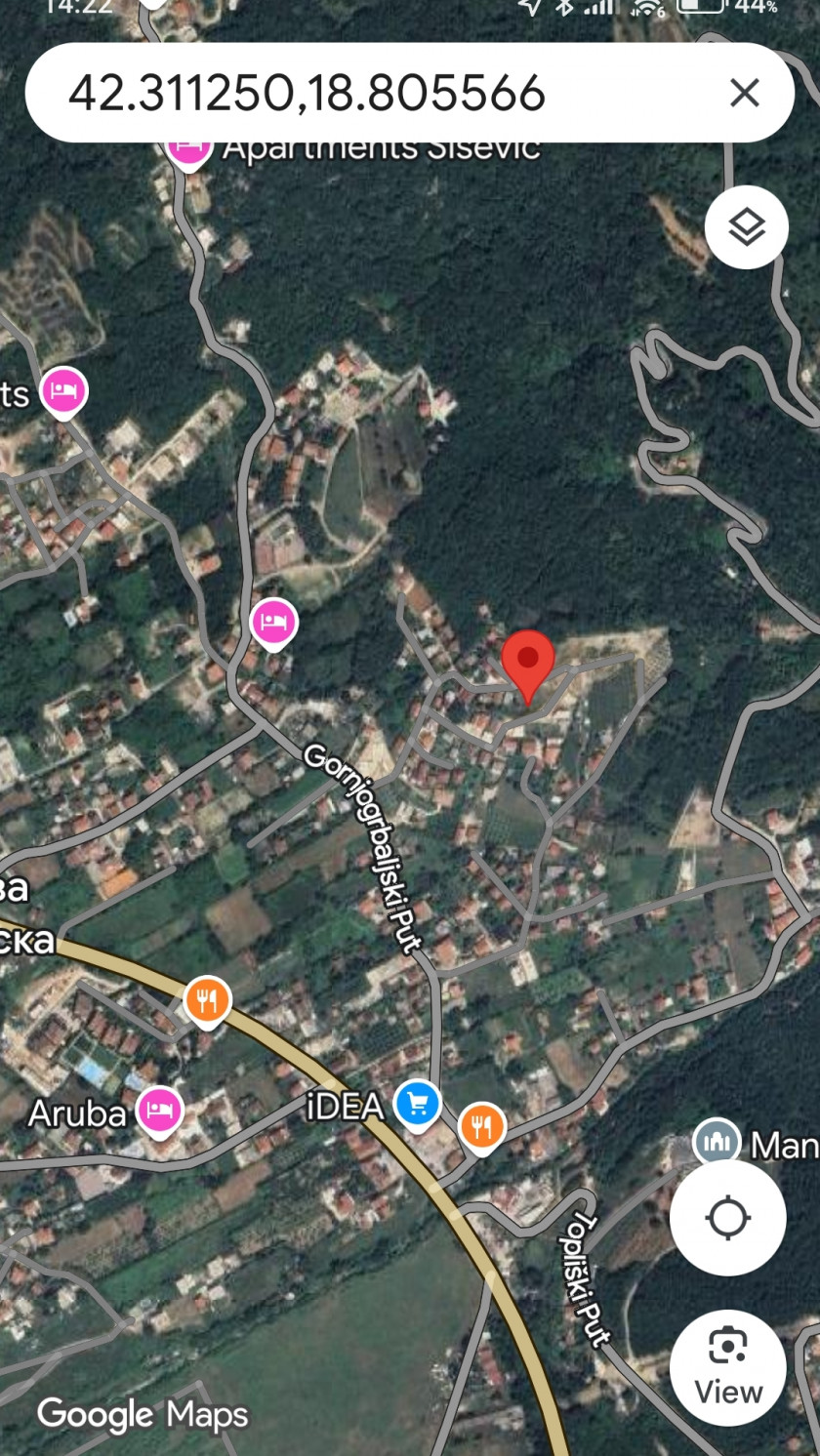Clear the searched coordinates

[745, 93]
